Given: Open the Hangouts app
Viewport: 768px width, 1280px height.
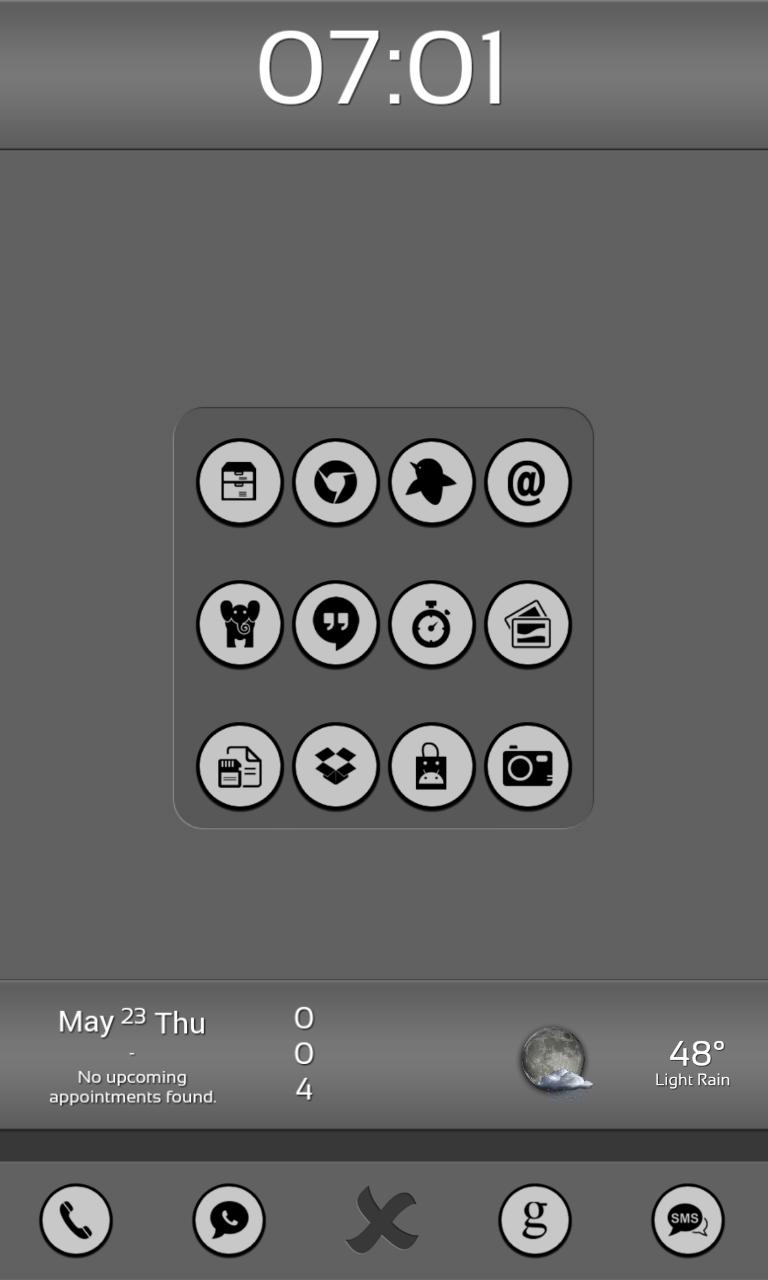Looking at the screenshot, I should pyautogui.click(x=336, y=624).
